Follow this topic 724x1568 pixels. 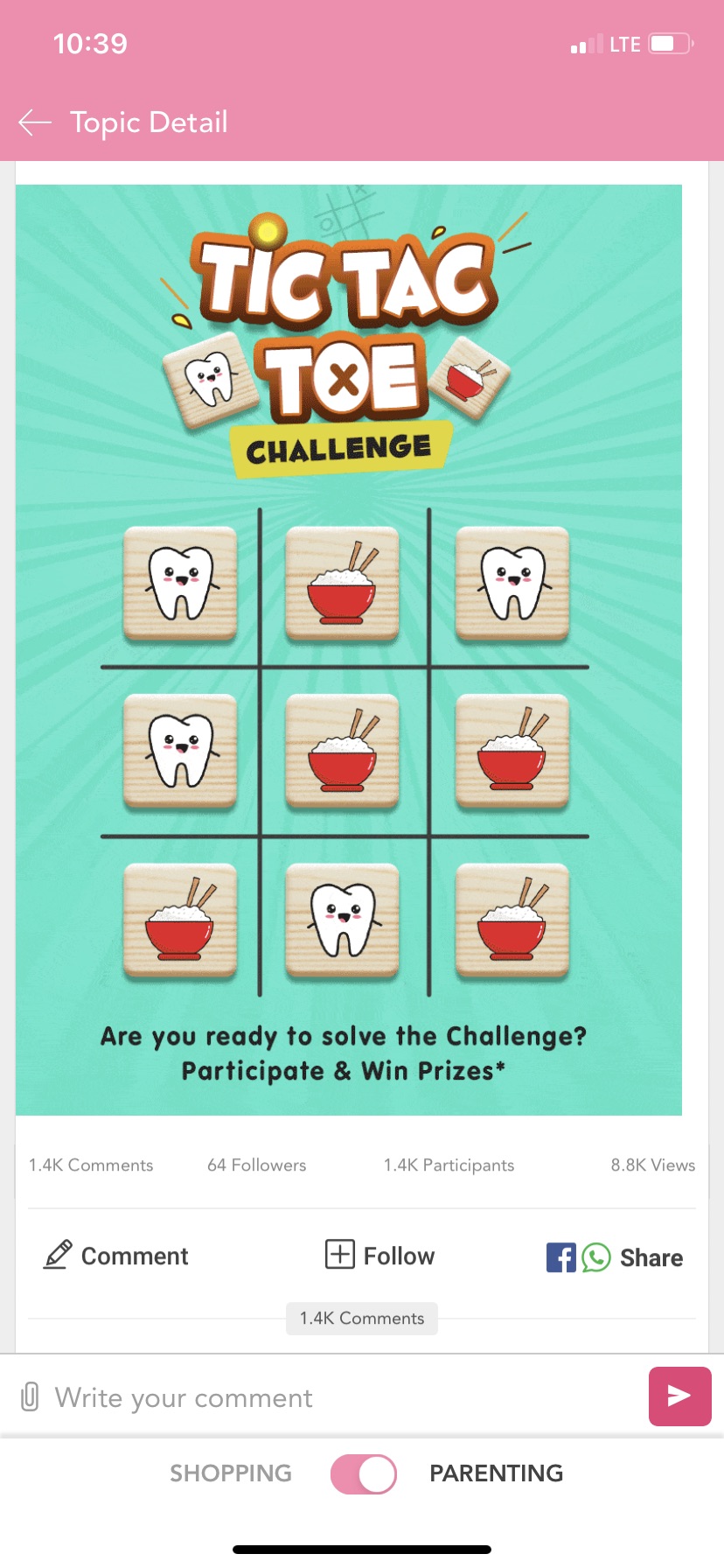pyautogui.click(x=379, y=1256)
